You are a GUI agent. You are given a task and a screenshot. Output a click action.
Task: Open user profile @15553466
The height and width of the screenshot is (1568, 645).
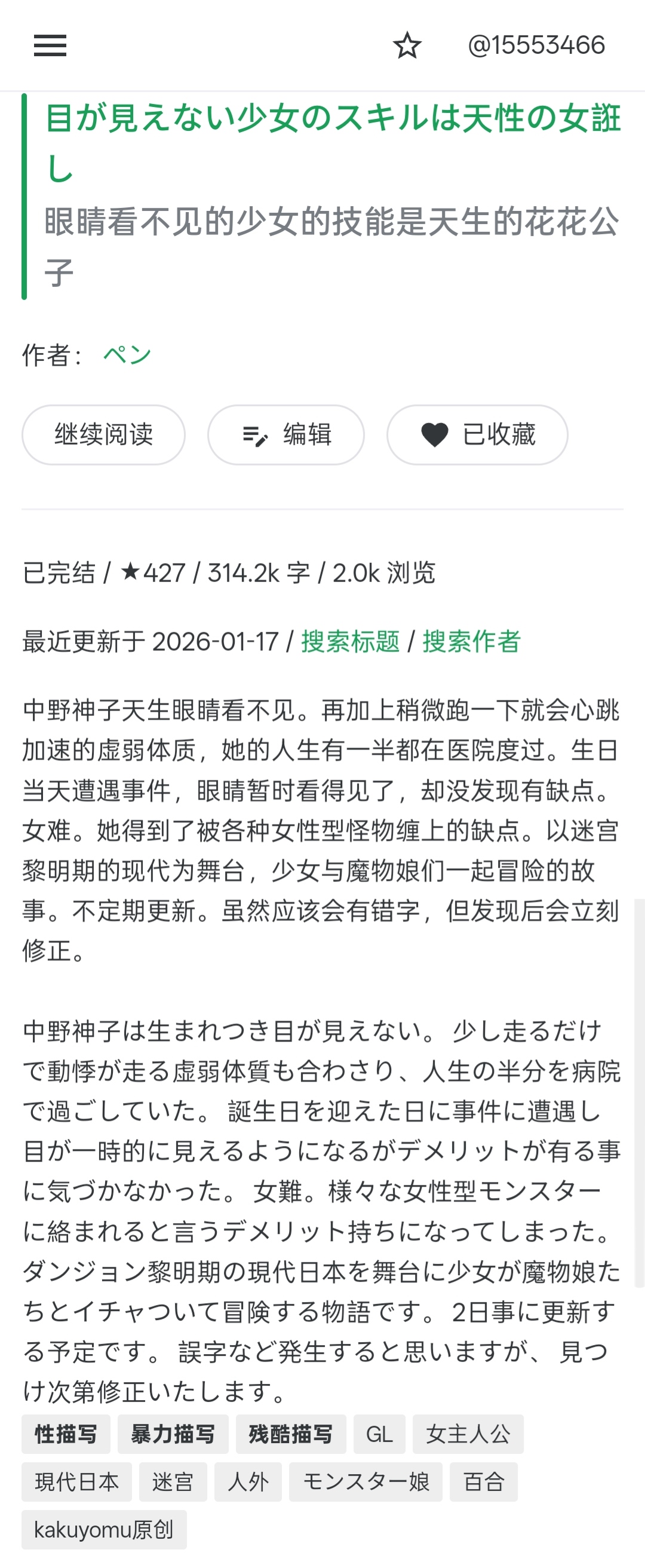tap(536, 45)
